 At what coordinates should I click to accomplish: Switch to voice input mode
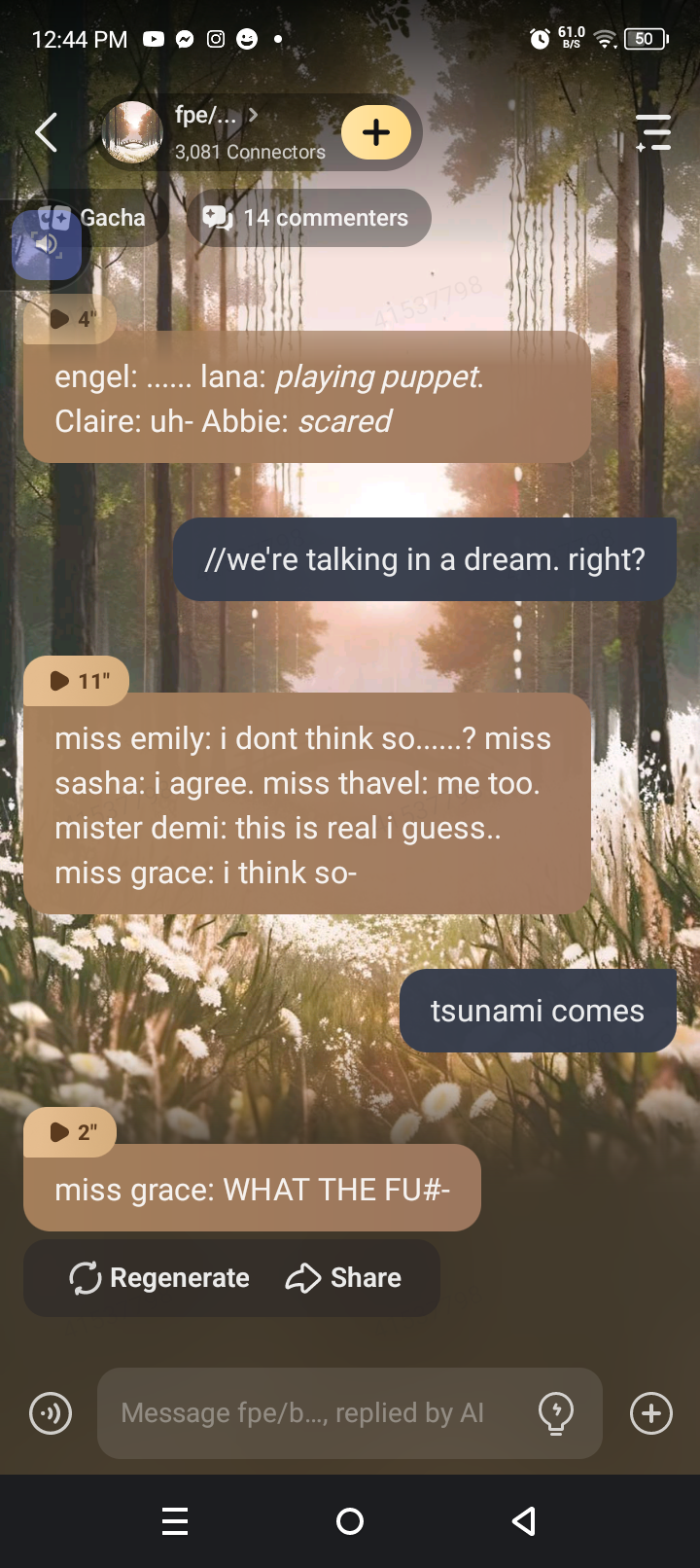(51, 1413)
